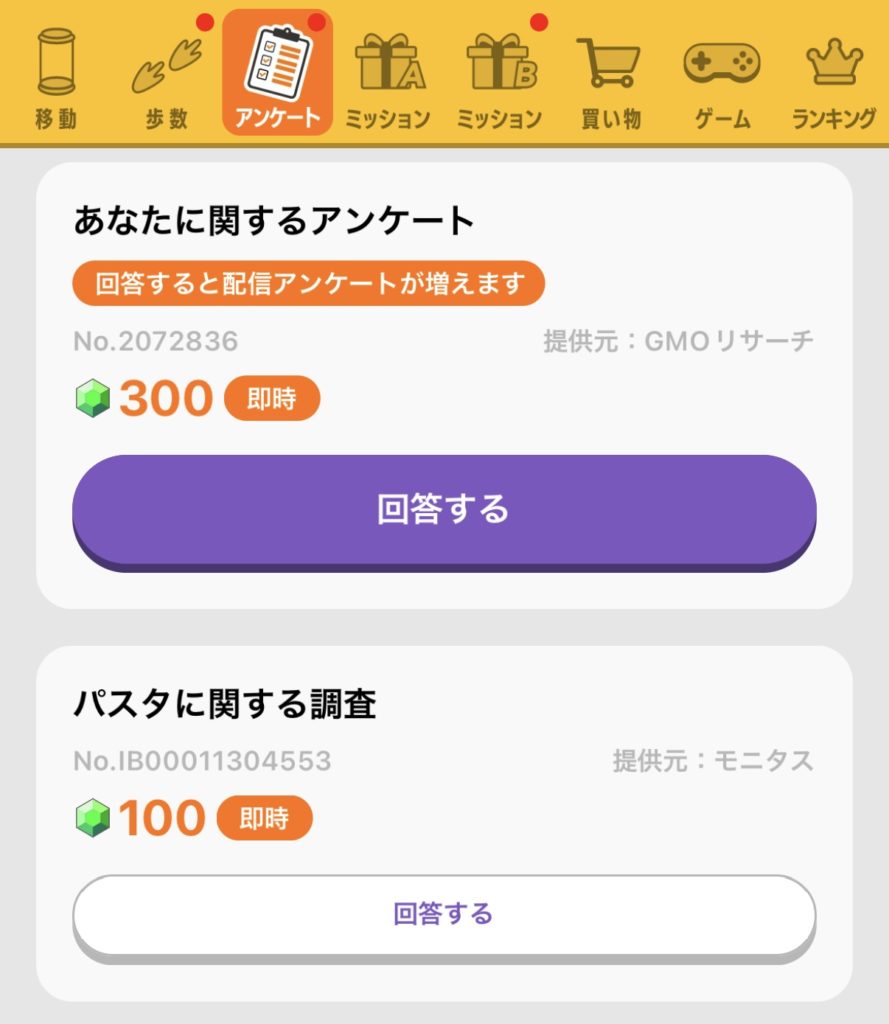889x1024 pixels.
Task: Switch to the 移動 tab
Action: coord(56,78)
